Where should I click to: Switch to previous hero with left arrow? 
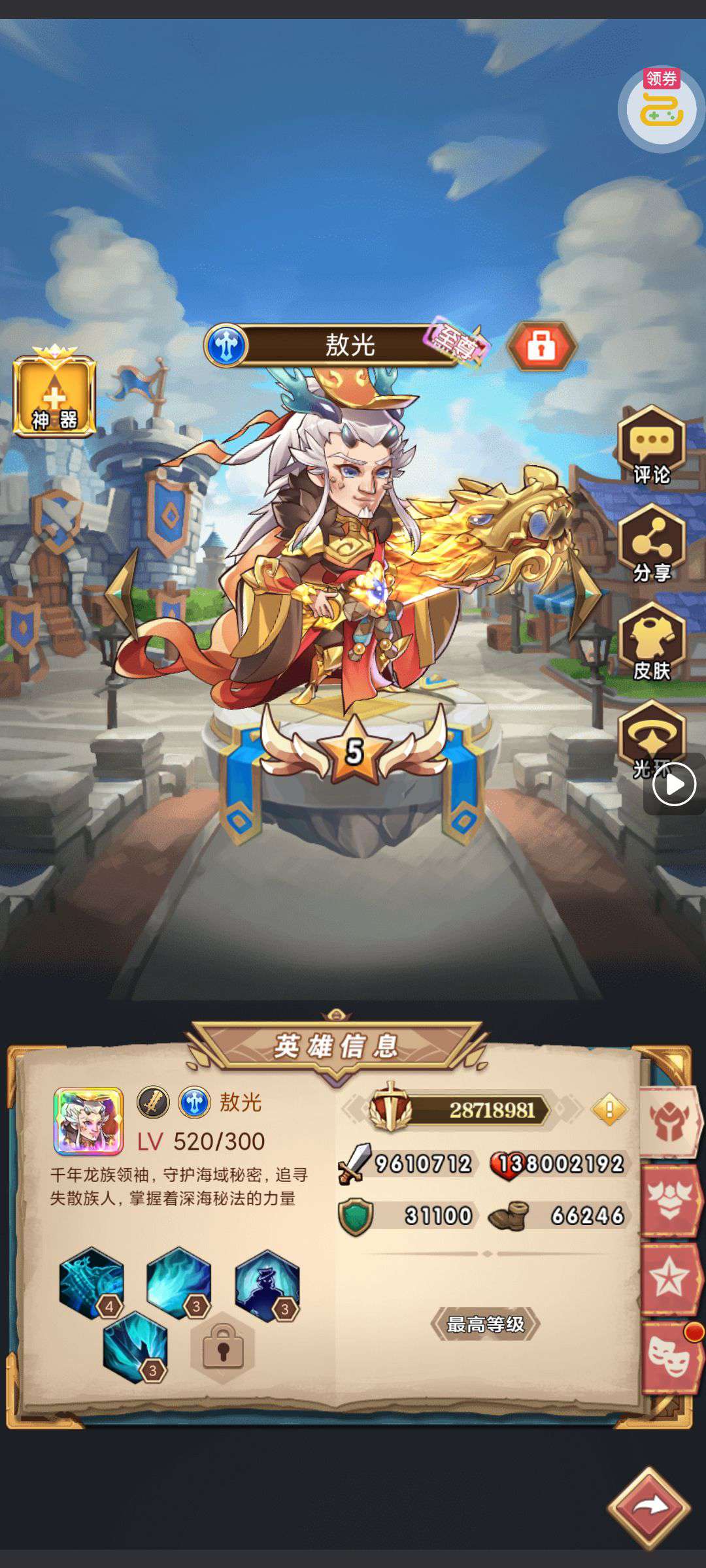tap(124, 593)
